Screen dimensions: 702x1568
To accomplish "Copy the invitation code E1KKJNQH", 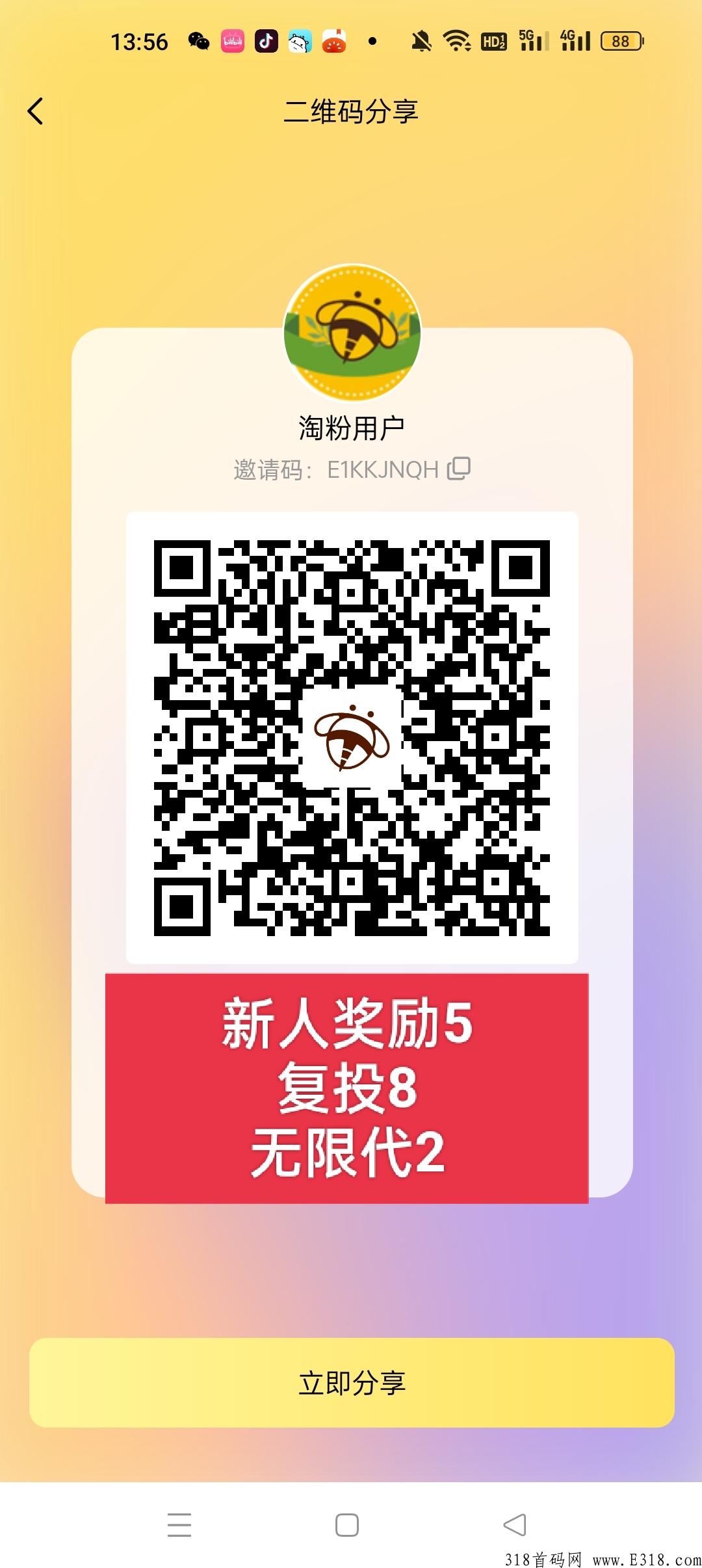I will tap(459, 468).
